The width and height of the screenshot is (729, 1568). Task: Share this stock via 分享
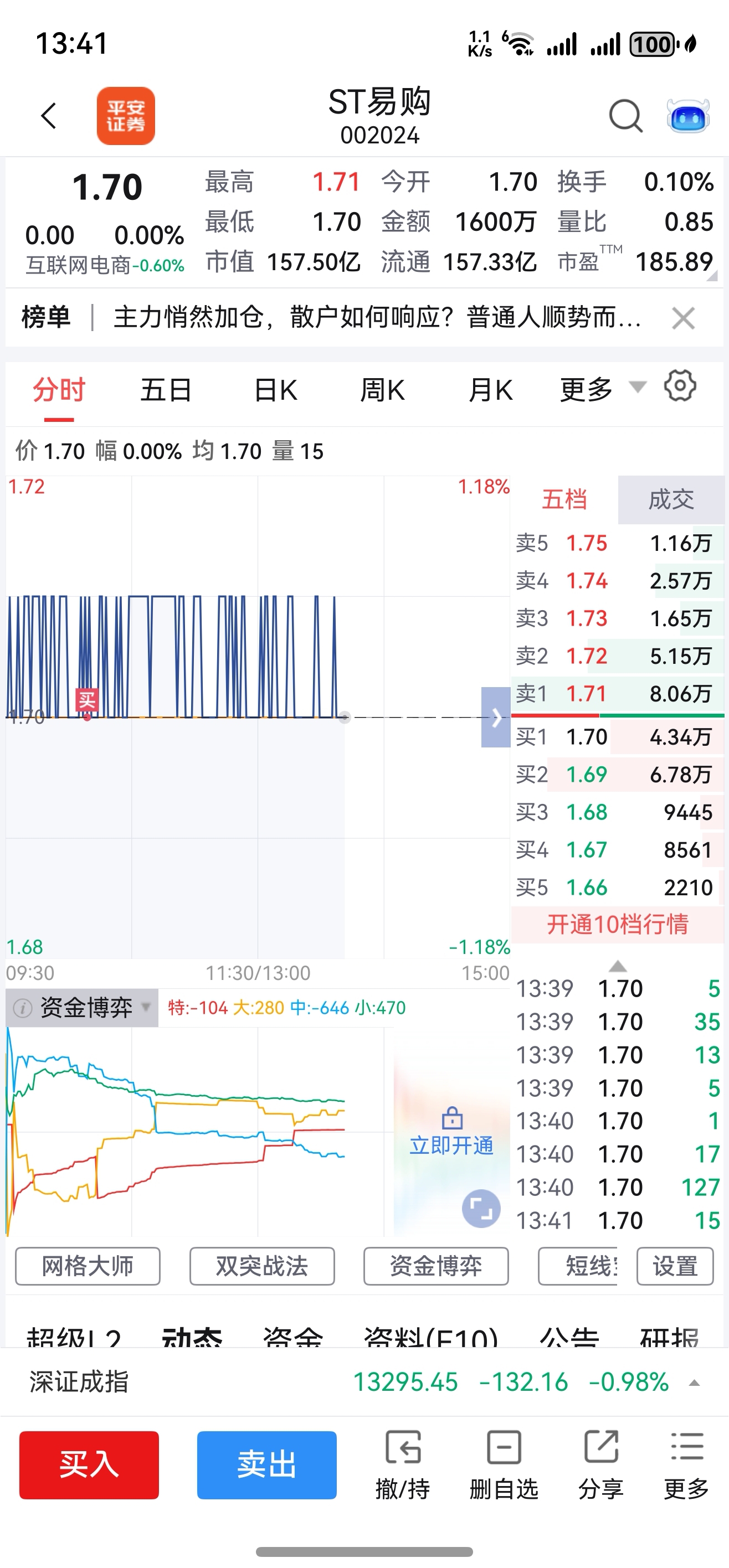tap(600, 1464)
